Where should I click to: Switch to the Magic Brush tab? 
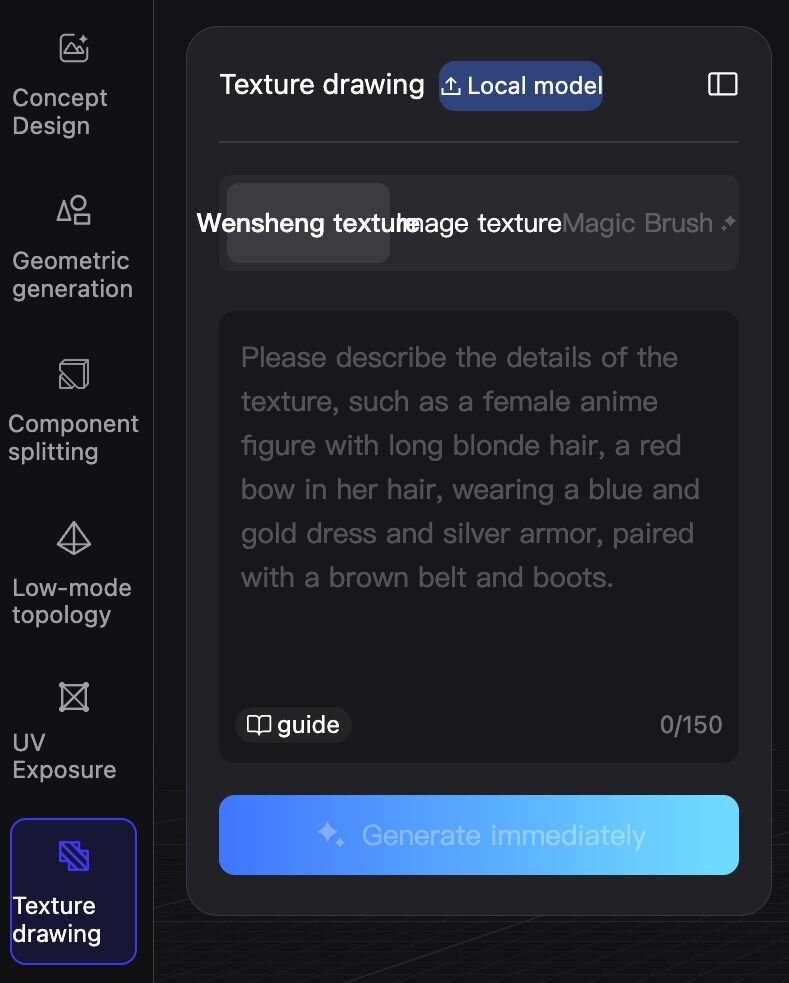pos(648,223)
